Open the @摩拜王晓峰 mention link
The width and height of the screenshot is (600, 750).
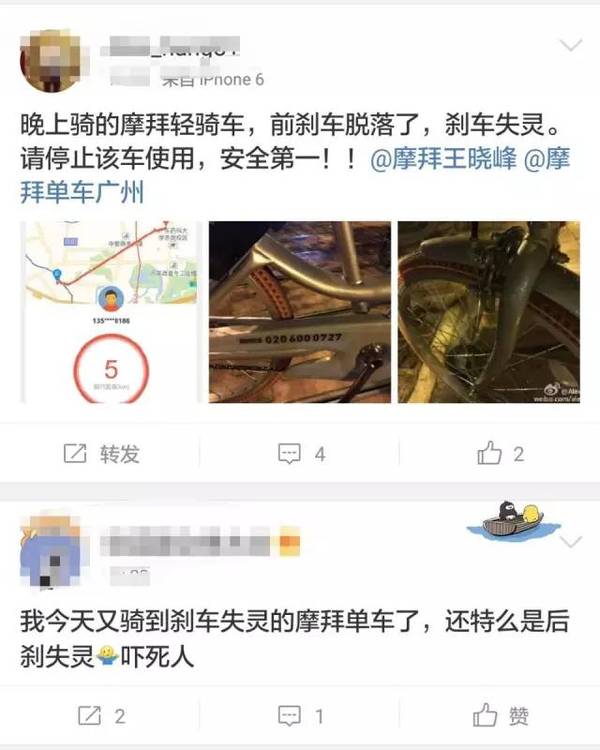tap(440, 160)
